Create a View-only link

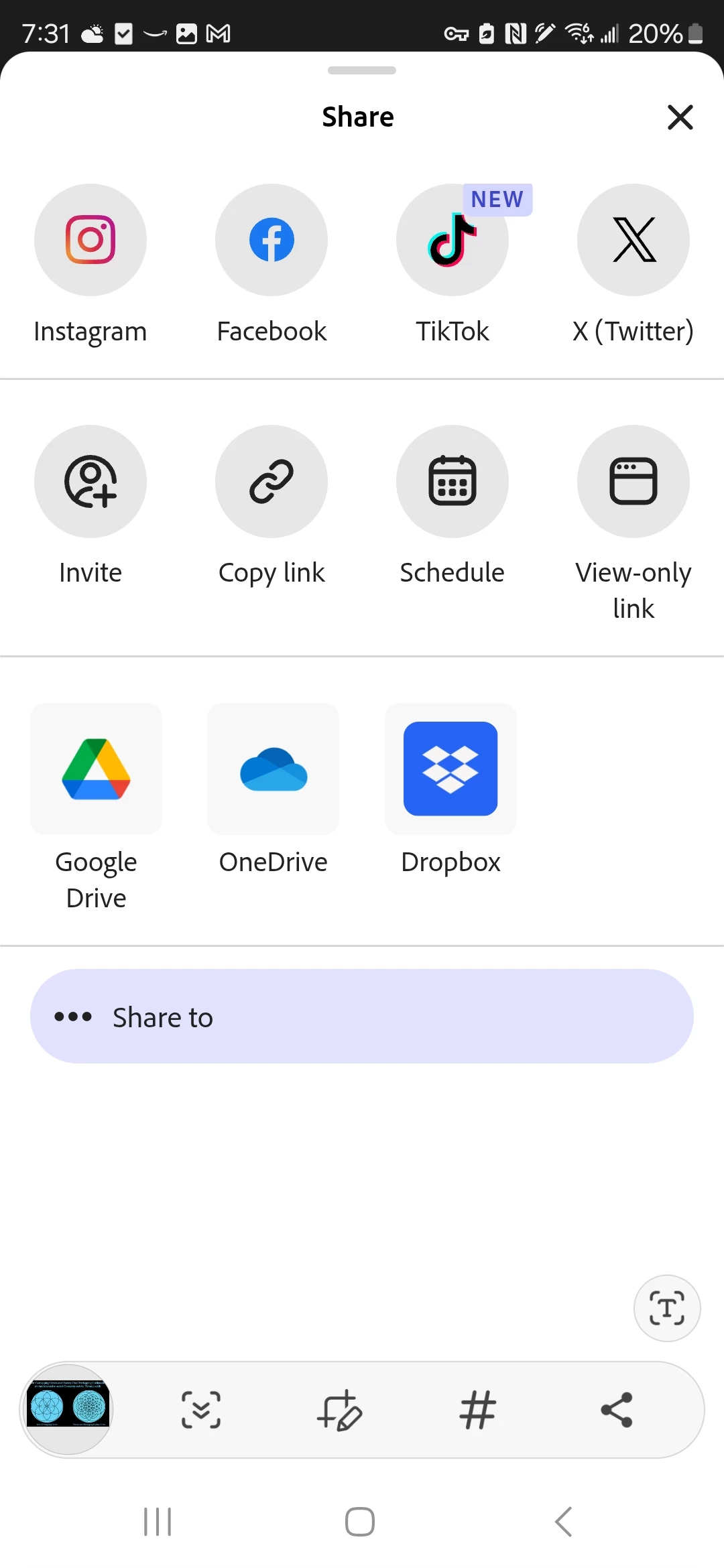(633, 481)
